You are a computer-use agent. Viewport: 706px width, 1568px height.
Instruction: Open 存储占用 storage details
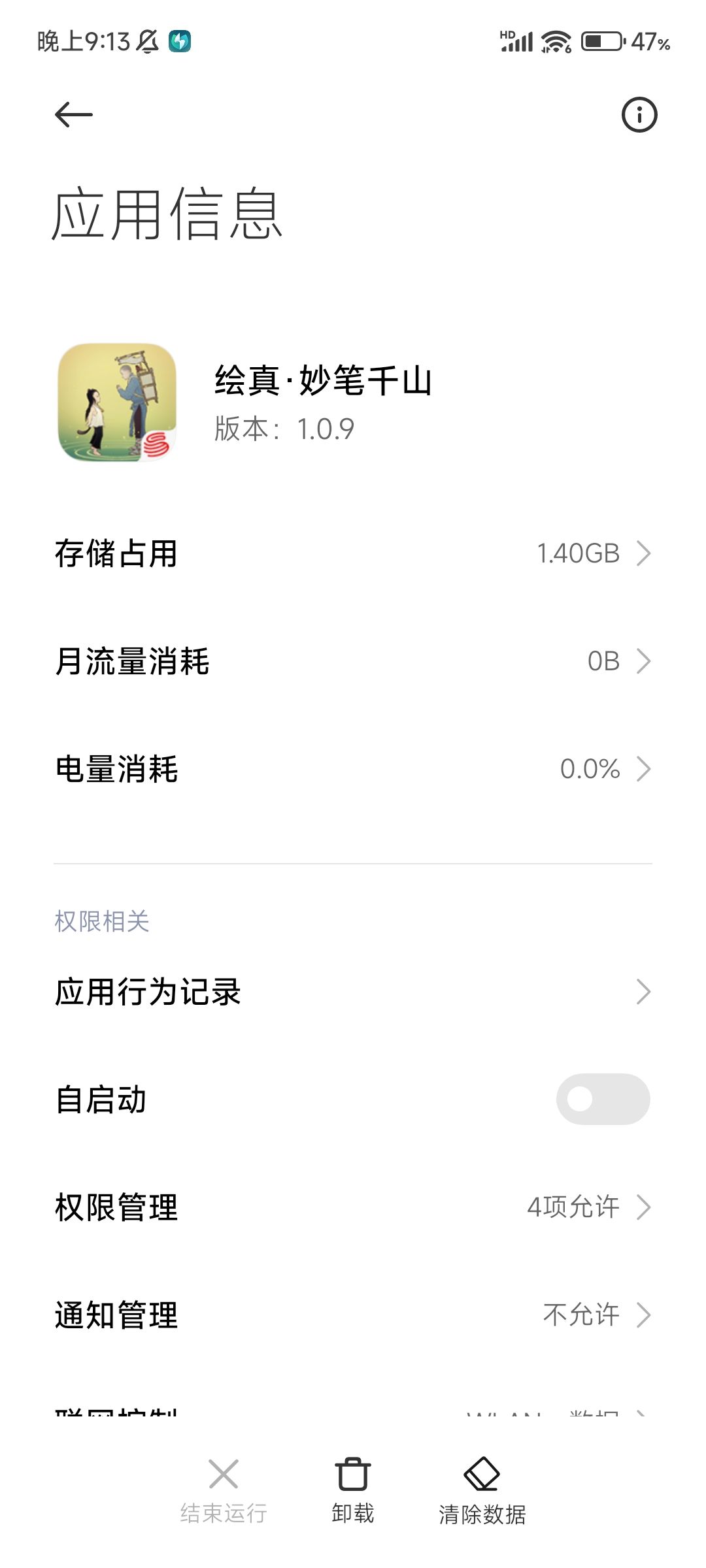[x=353, y=553]
